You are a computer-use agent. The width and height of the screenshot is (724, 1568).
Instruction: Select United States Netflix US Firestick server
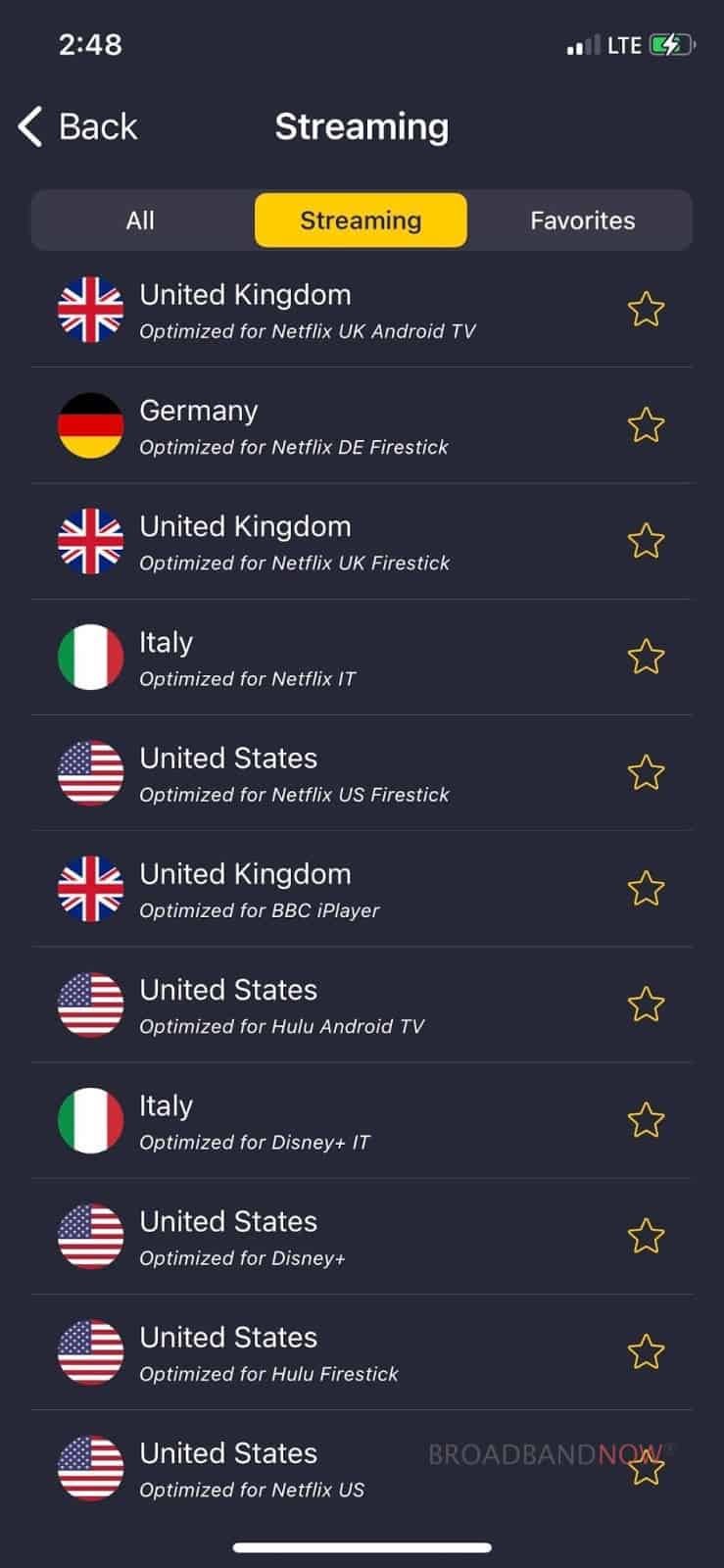pos(294,773)
